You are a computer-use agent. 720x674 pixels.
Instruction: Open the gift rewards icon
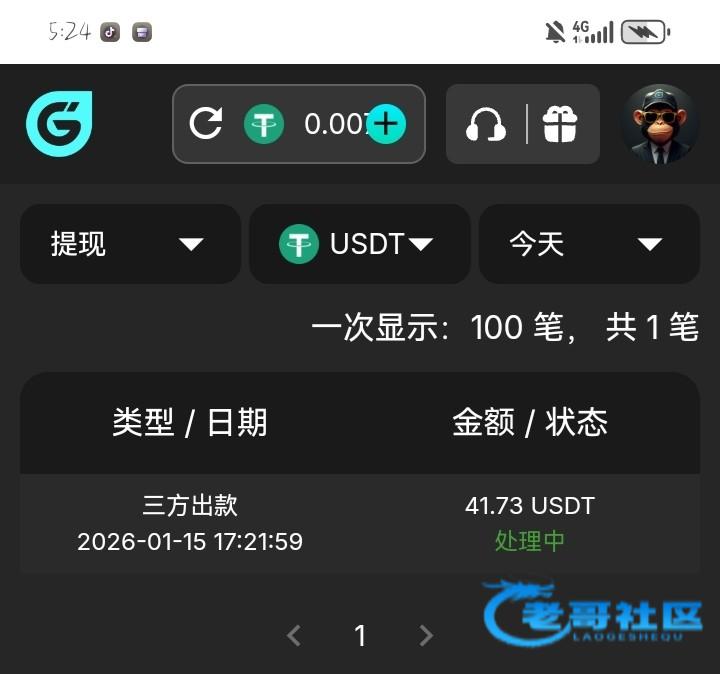560,124
